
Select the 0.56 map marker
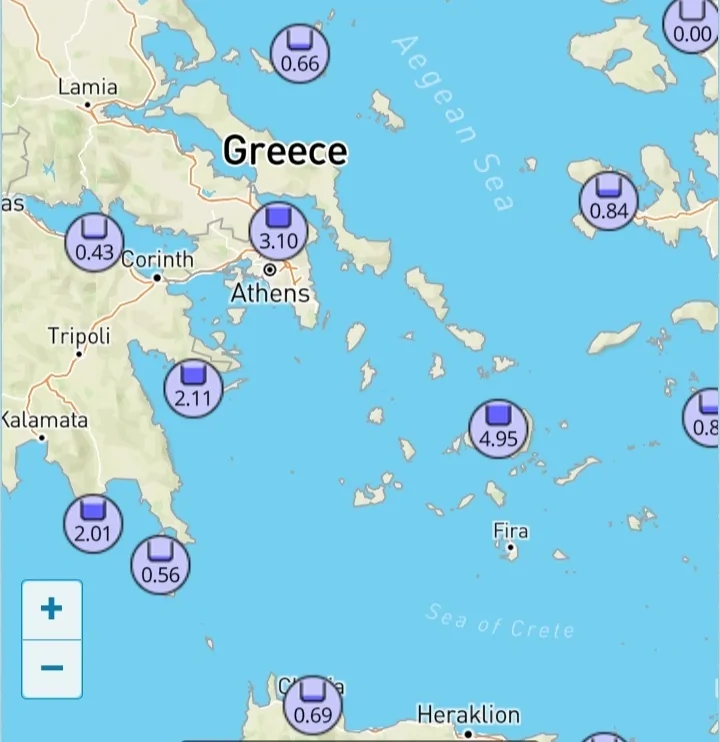(160, 565)
